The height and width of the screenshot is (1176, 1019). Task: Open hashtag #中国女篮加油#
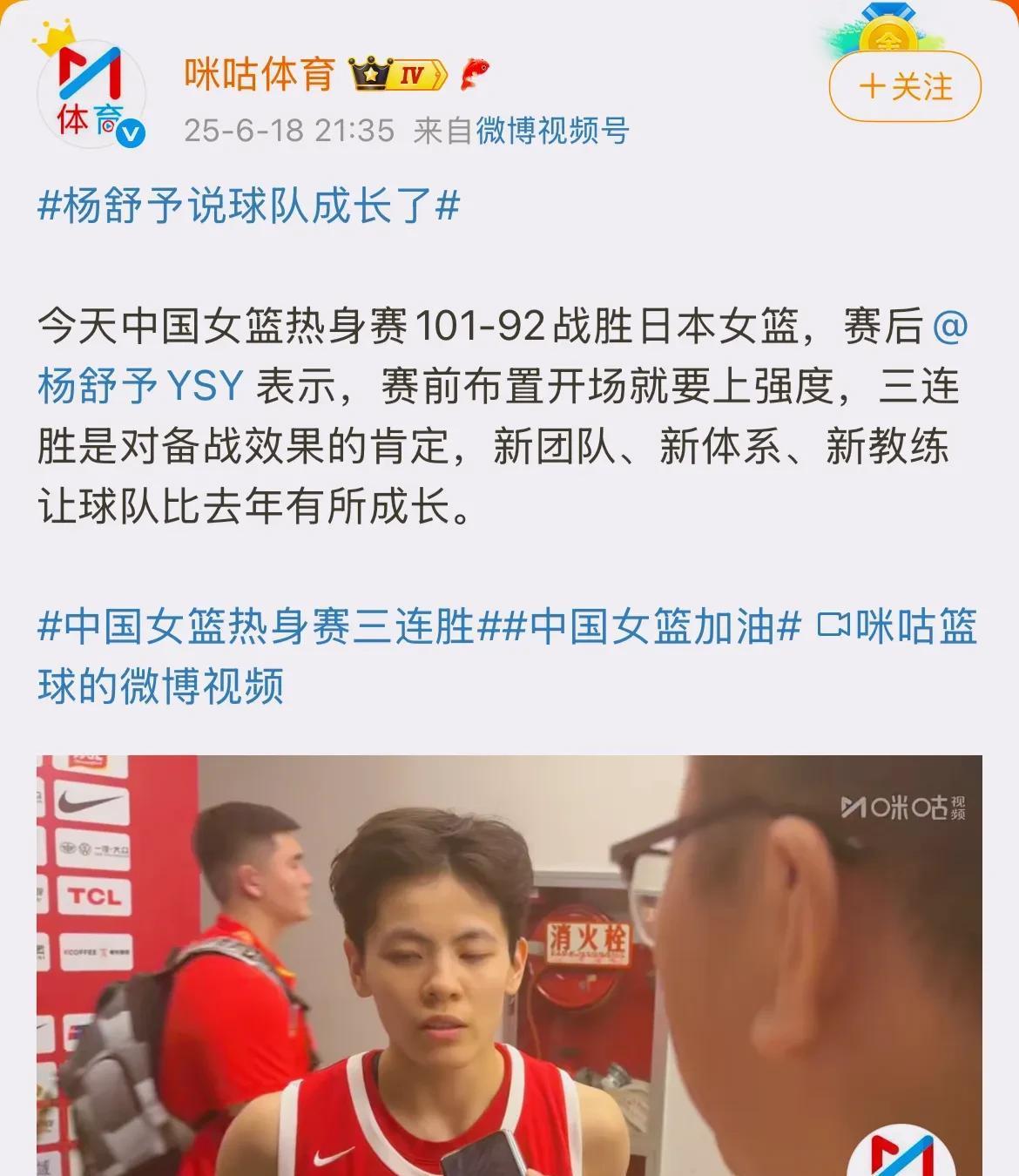[x=653, y=627]
